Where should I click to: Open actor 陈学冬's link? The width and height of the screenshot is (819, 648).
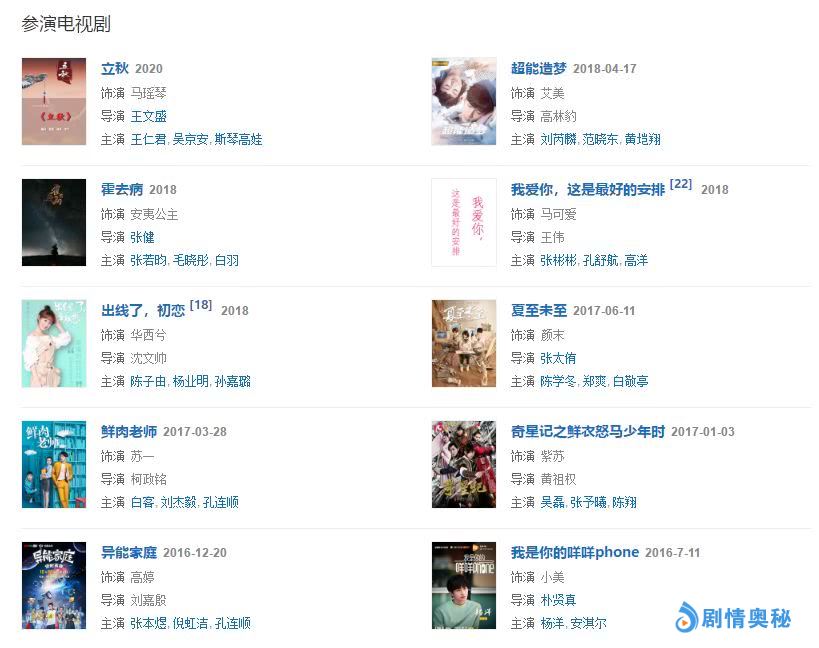558,382
